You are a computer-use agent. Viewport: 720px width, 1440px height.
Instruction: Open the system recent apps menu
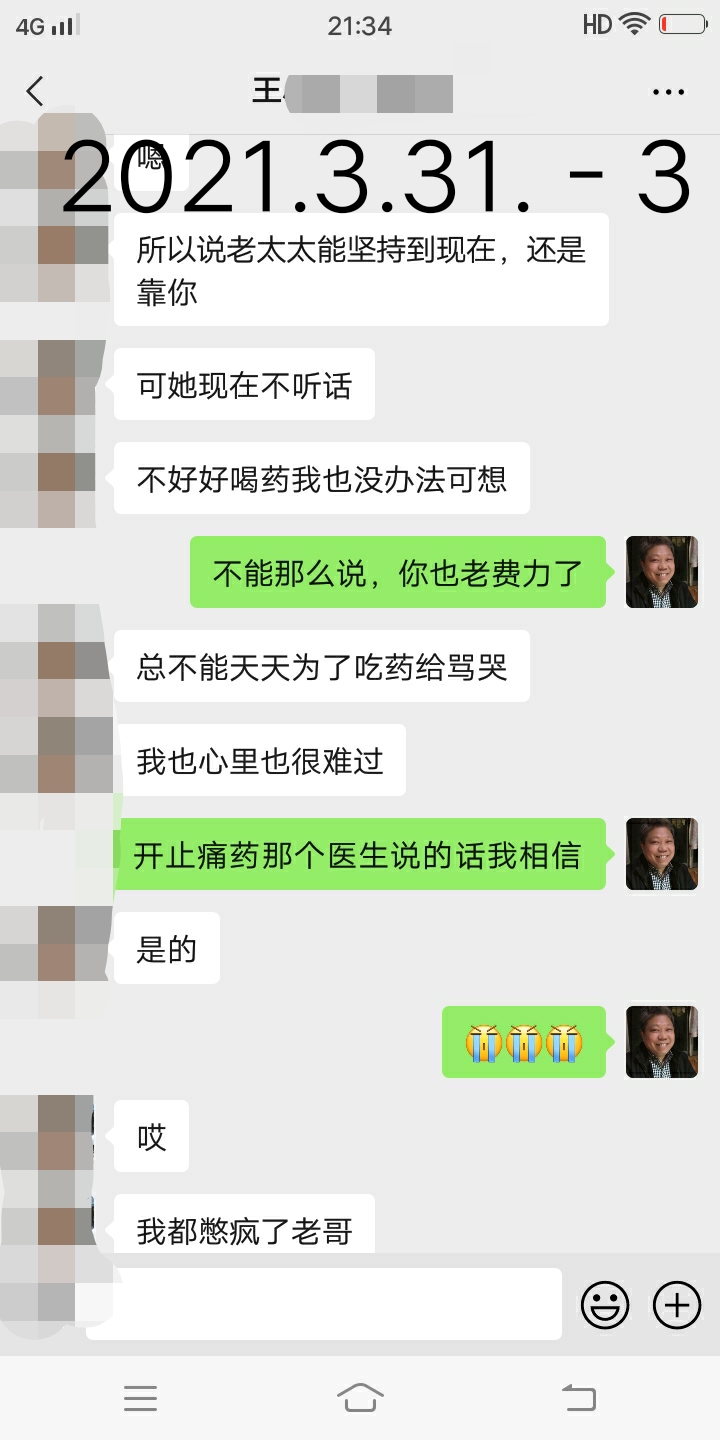tap(140, 1398)
